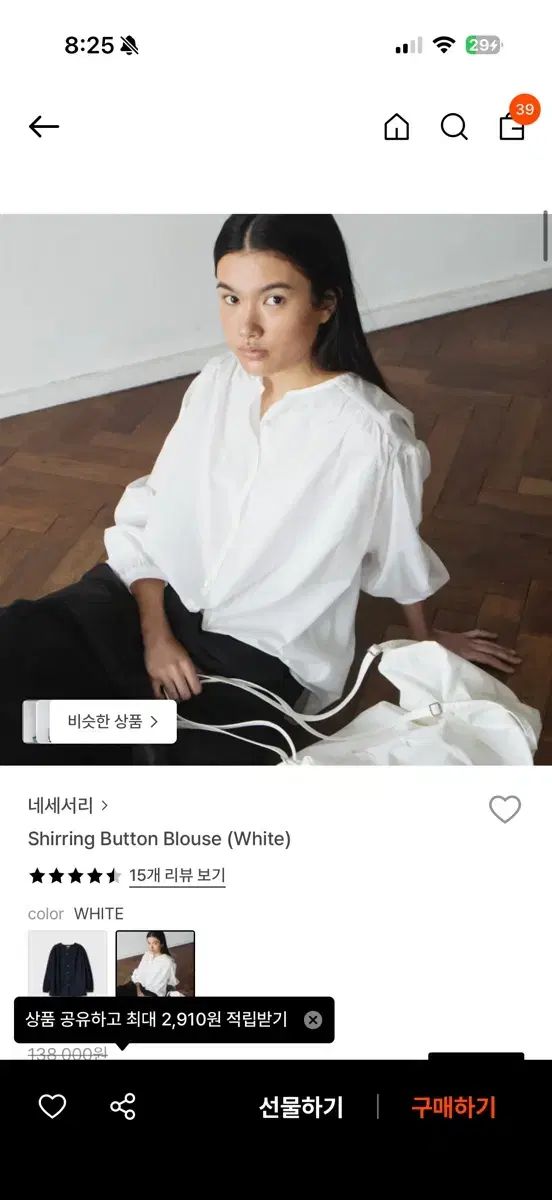This screenshot has height=1200, width=552.
Task: Open the 15개 리뷰 보기 reviews link
Action: [177, 876]
